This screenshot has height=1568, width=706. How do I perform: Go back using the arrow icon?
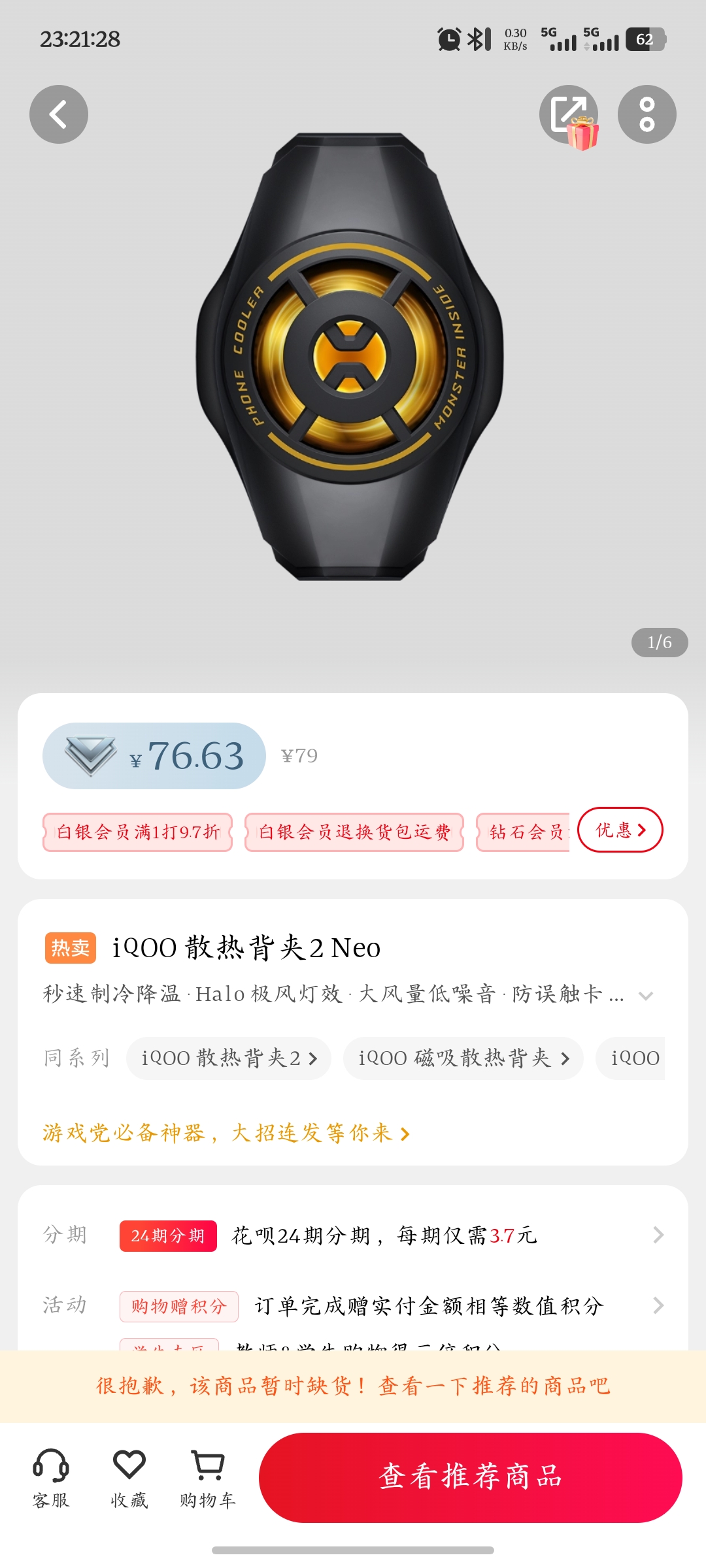click(59, 114)
